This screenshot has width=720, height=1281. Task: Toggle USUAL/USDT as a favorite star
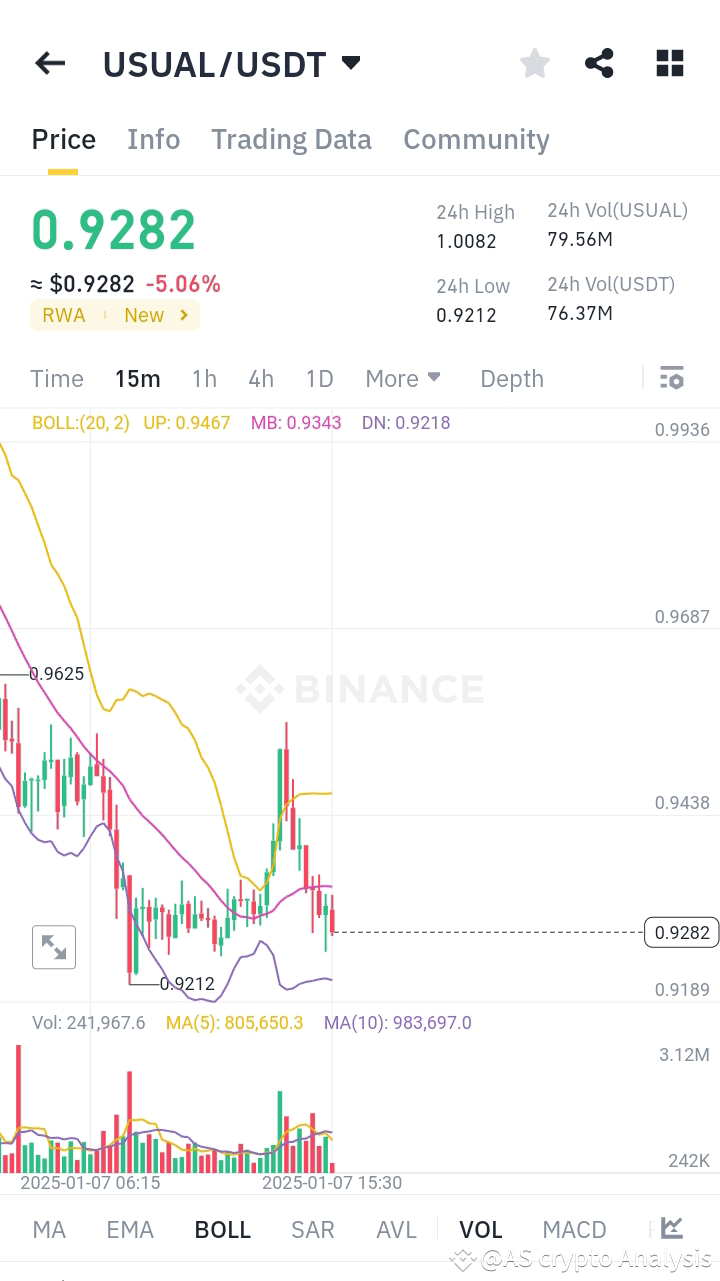click(x=534, y=63)
